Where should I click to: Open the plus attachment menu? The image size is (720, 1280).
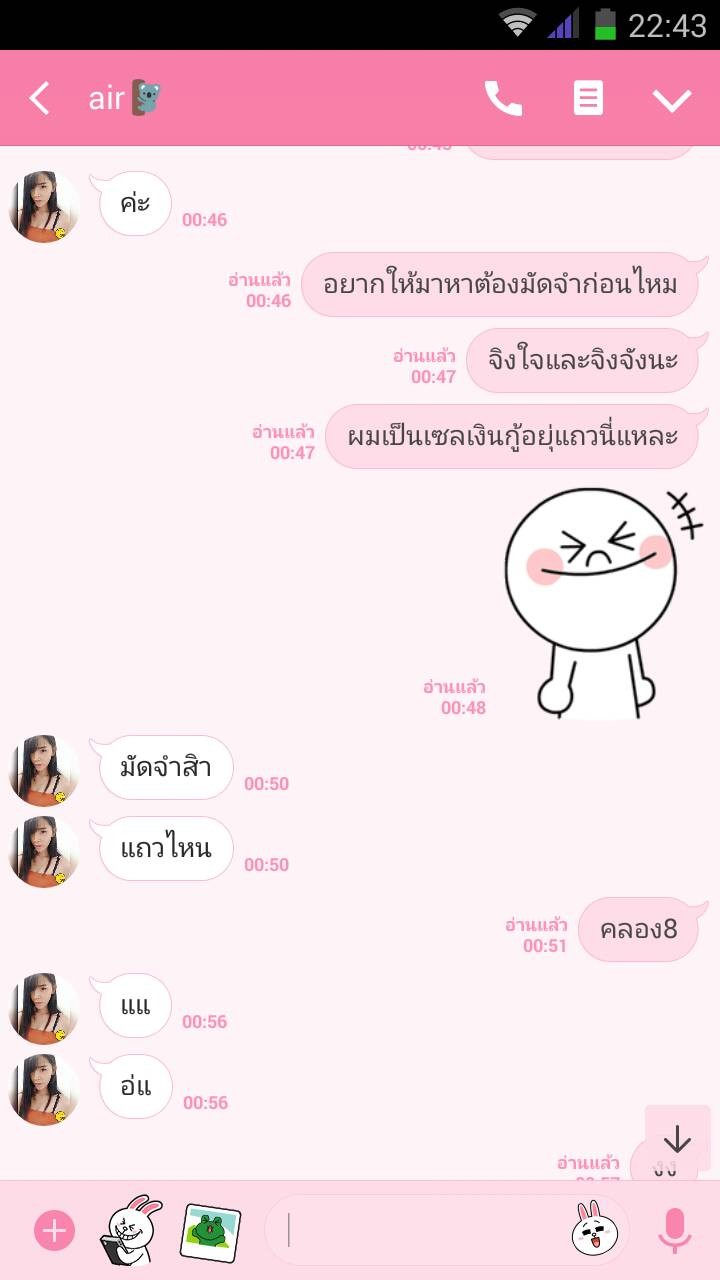(54, 1230)
